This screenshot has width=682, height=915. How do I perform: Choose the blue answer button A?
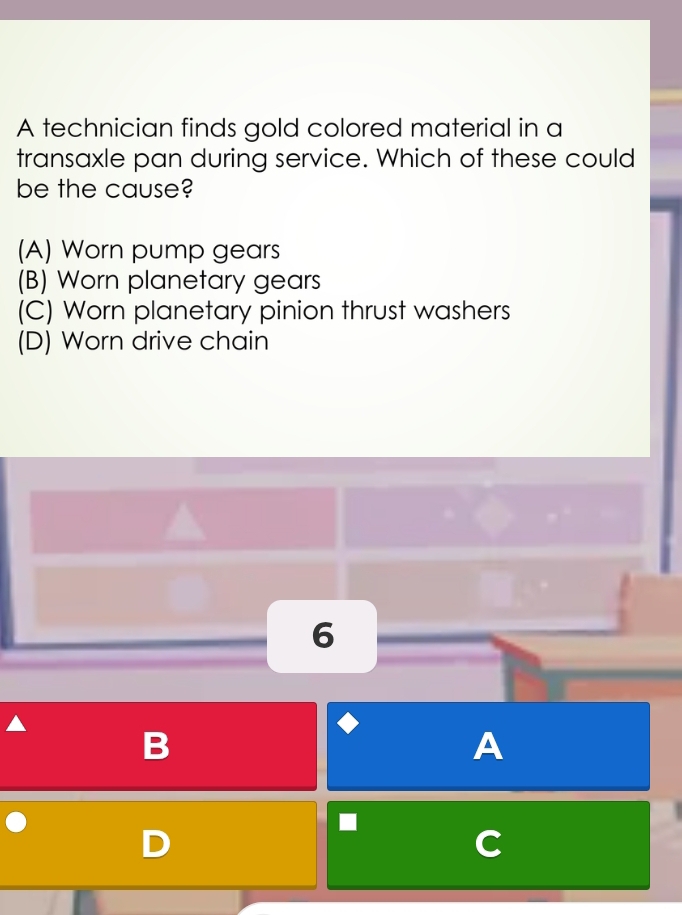(488, 746)
